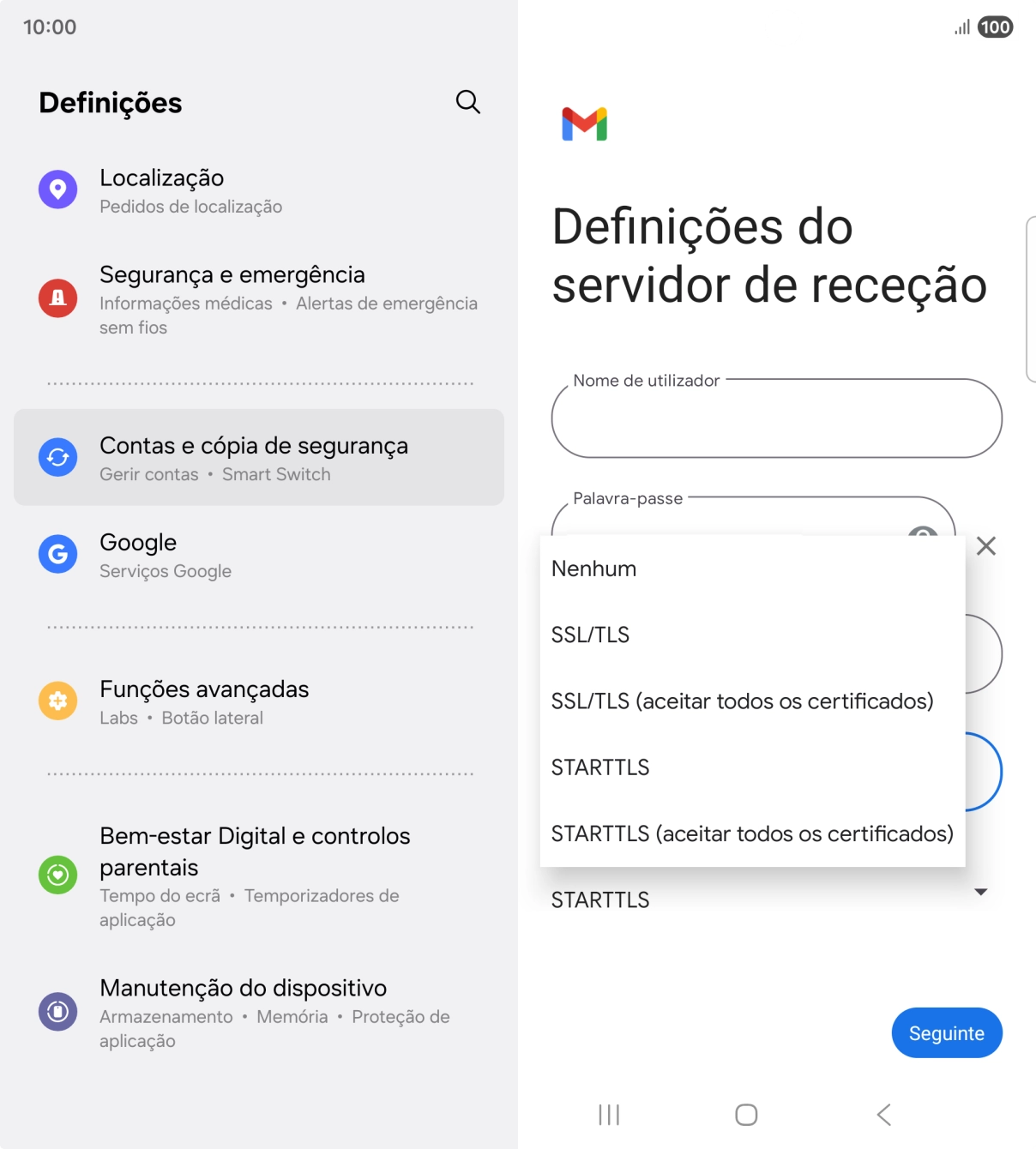Continue with the Seguinte button
Screen dimensions: 1036x1149
[x=946, y=1033]
